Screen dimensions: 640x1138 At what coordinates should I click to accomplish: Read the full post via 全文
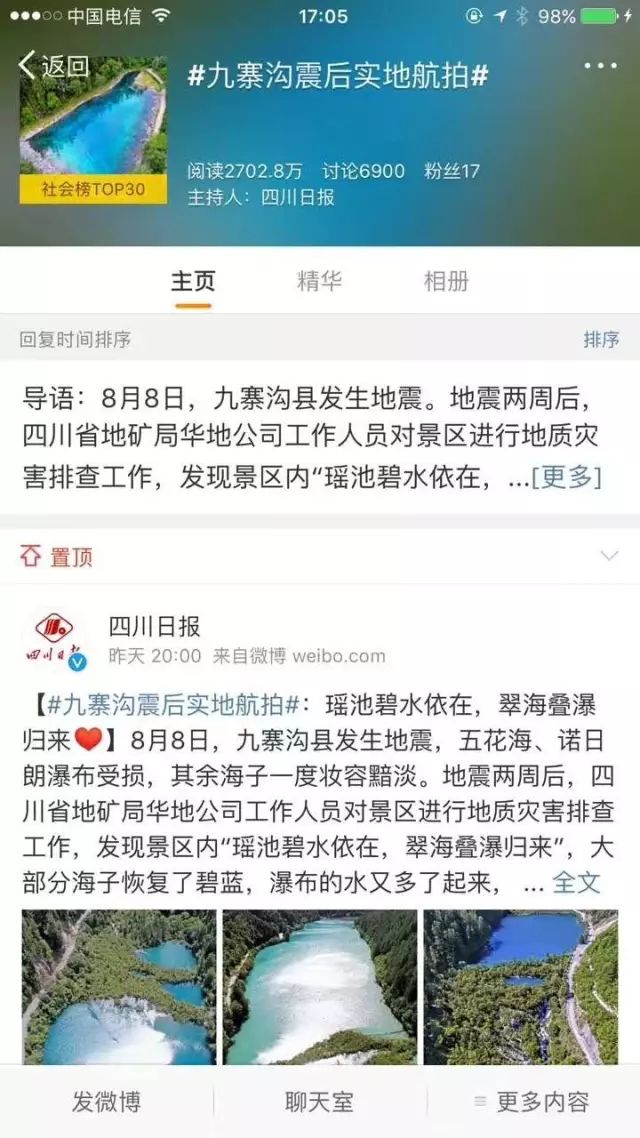coord(576,882)
